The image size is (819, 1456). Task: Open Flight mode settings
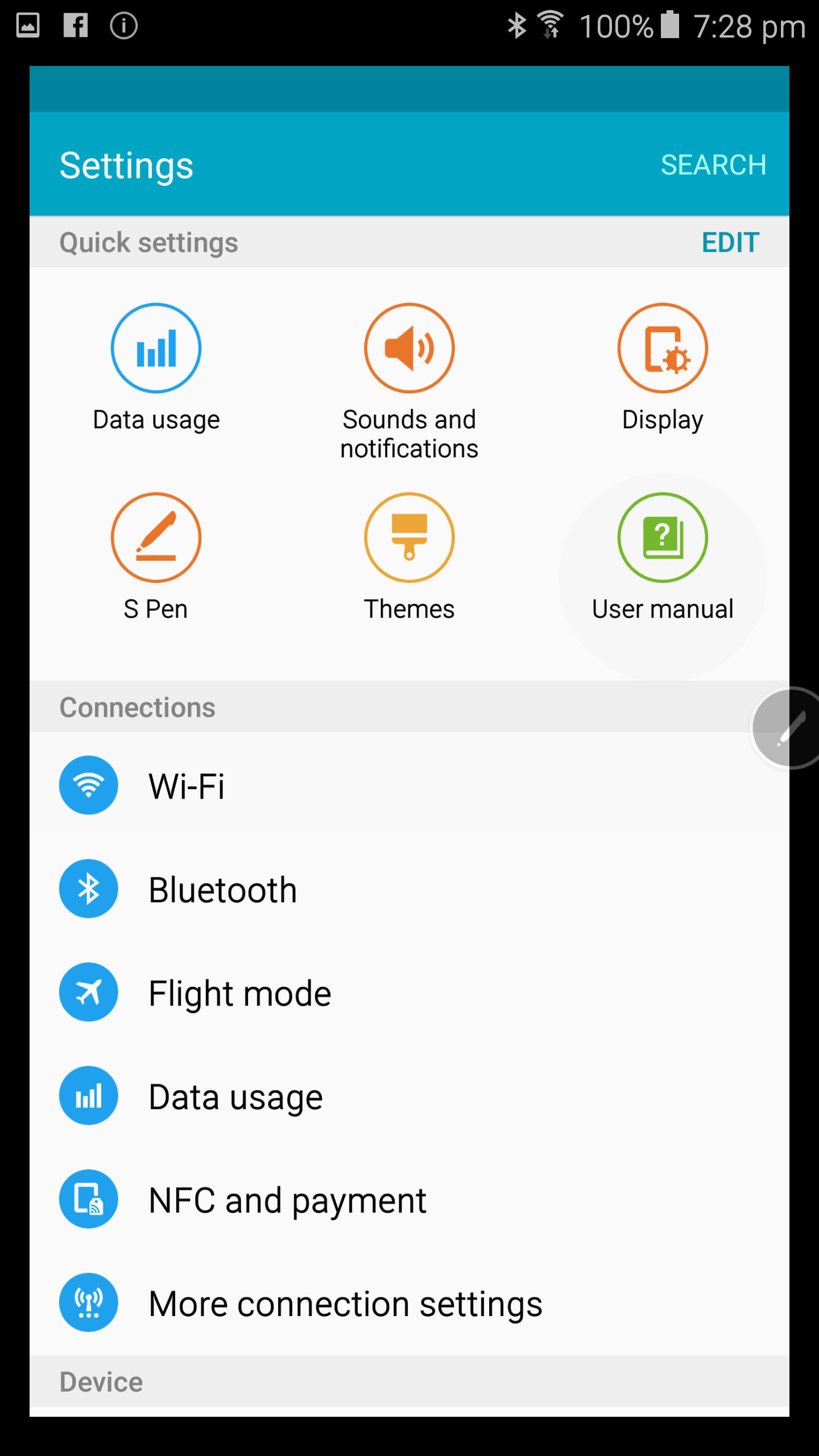(409, 992)
